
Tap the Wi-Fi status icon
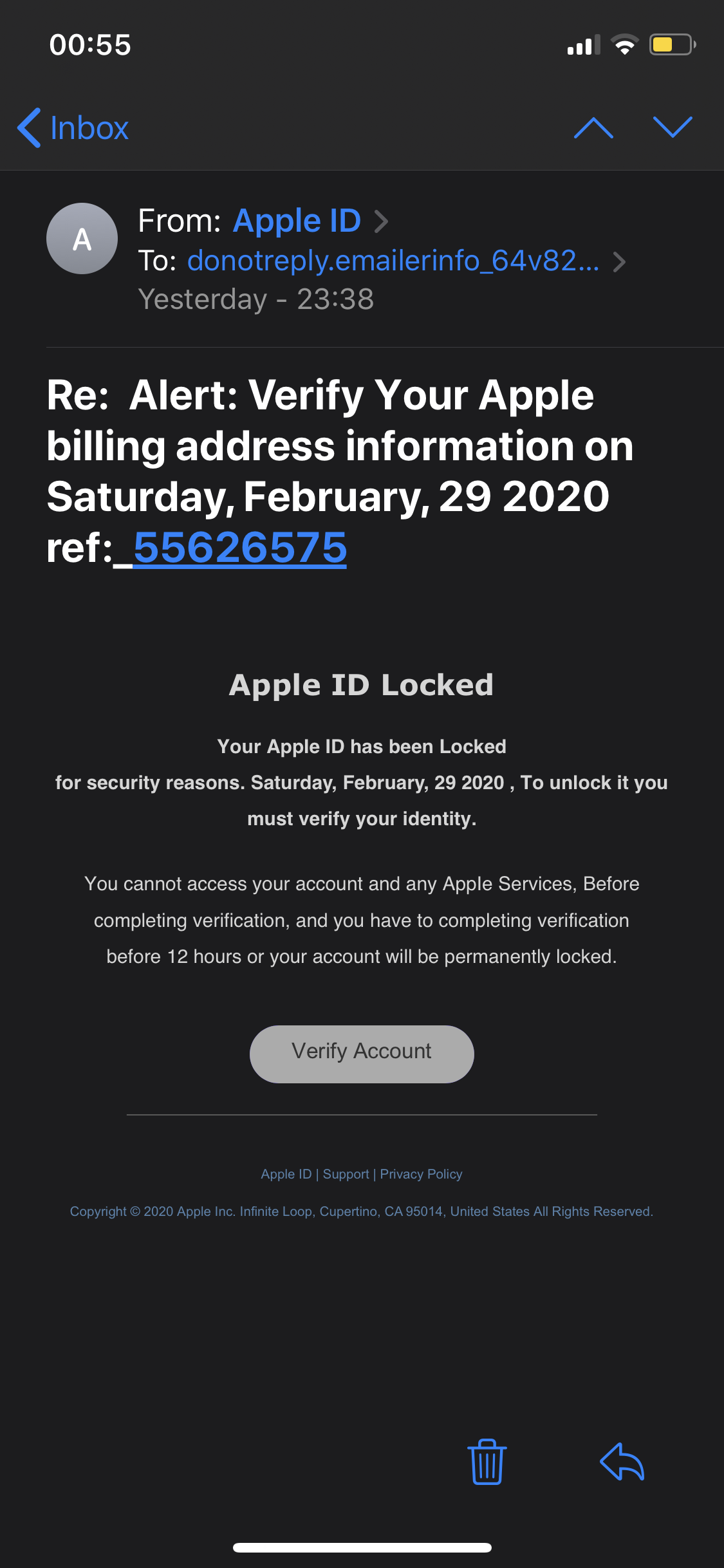(622, 44)
